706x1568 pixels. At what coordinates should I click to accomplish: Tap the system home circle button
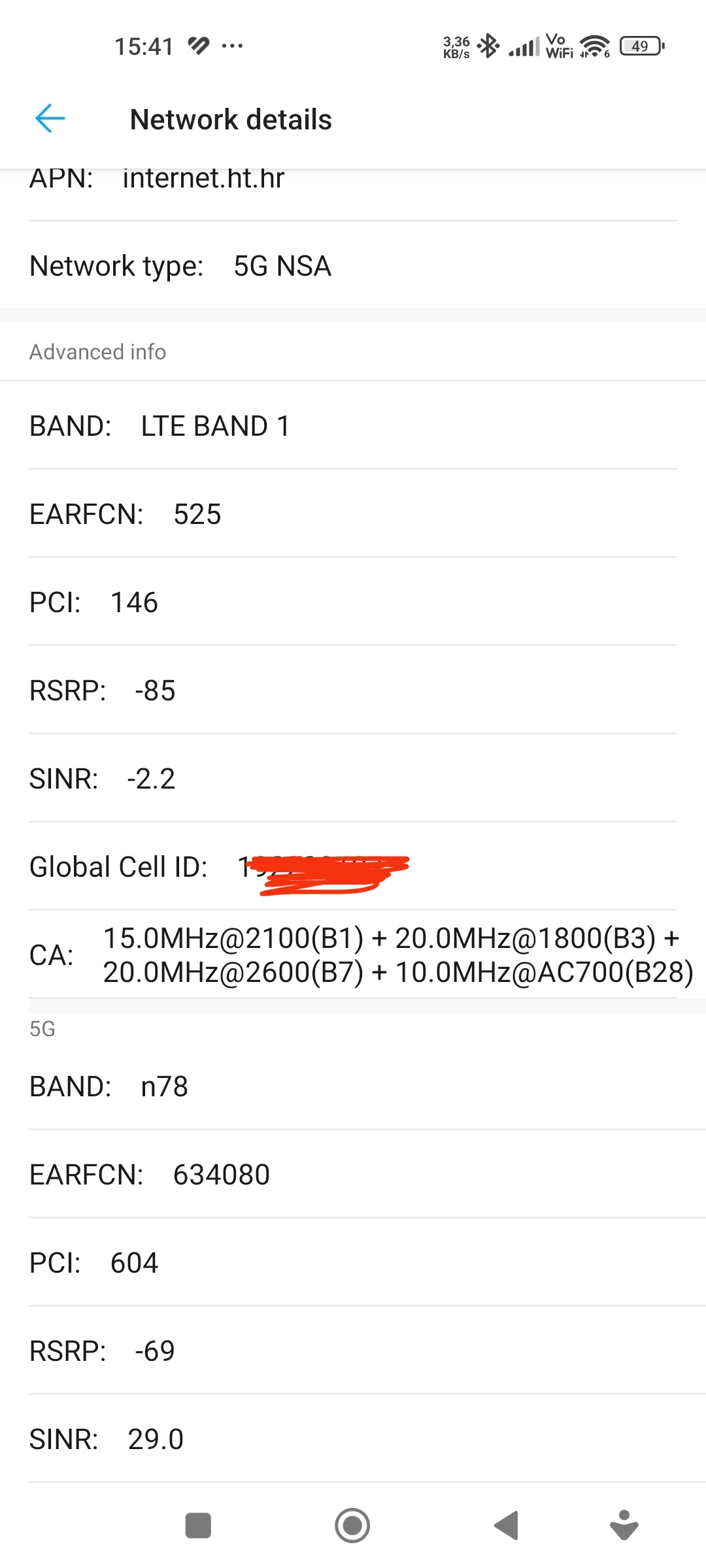352,1526
